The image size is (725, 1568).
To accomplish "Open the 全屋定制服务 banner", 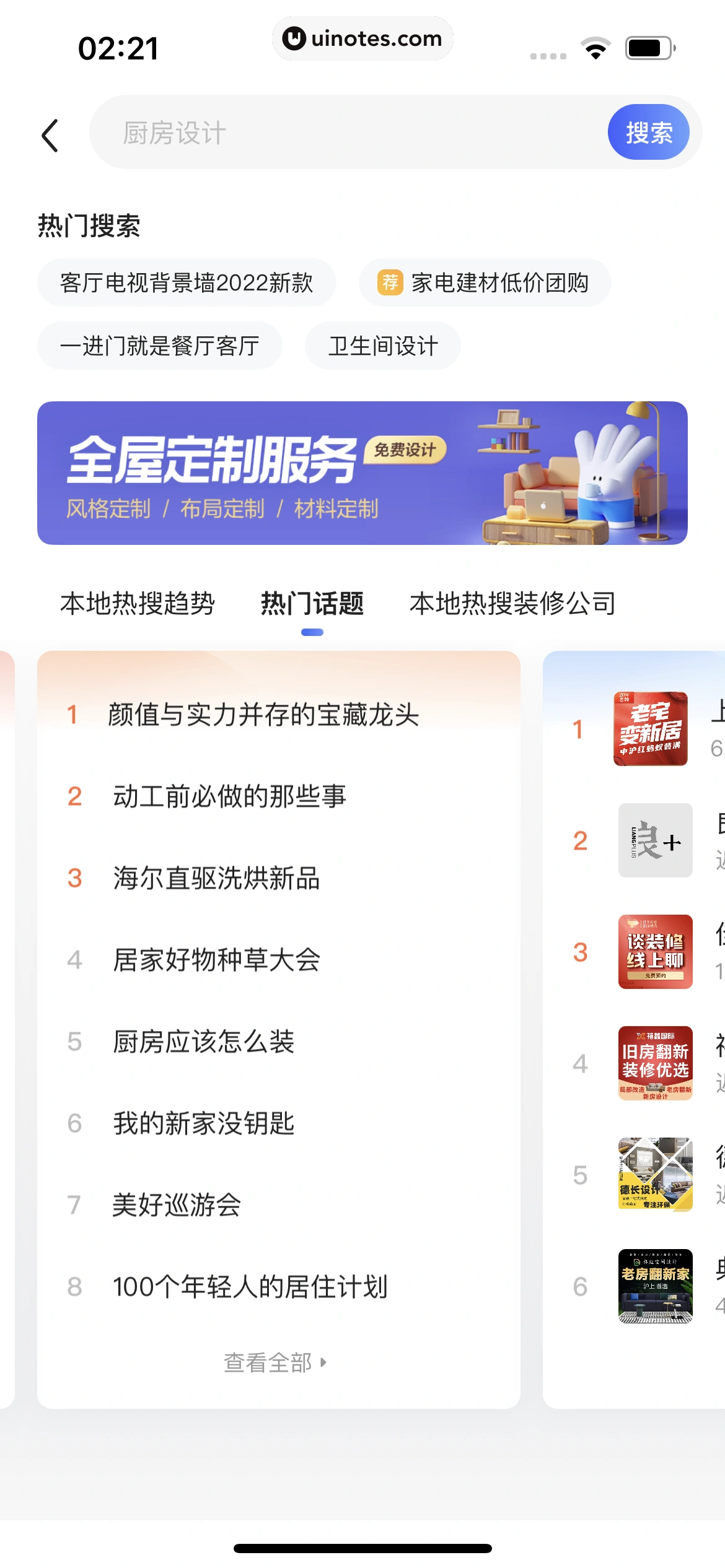I will [362, 473].
